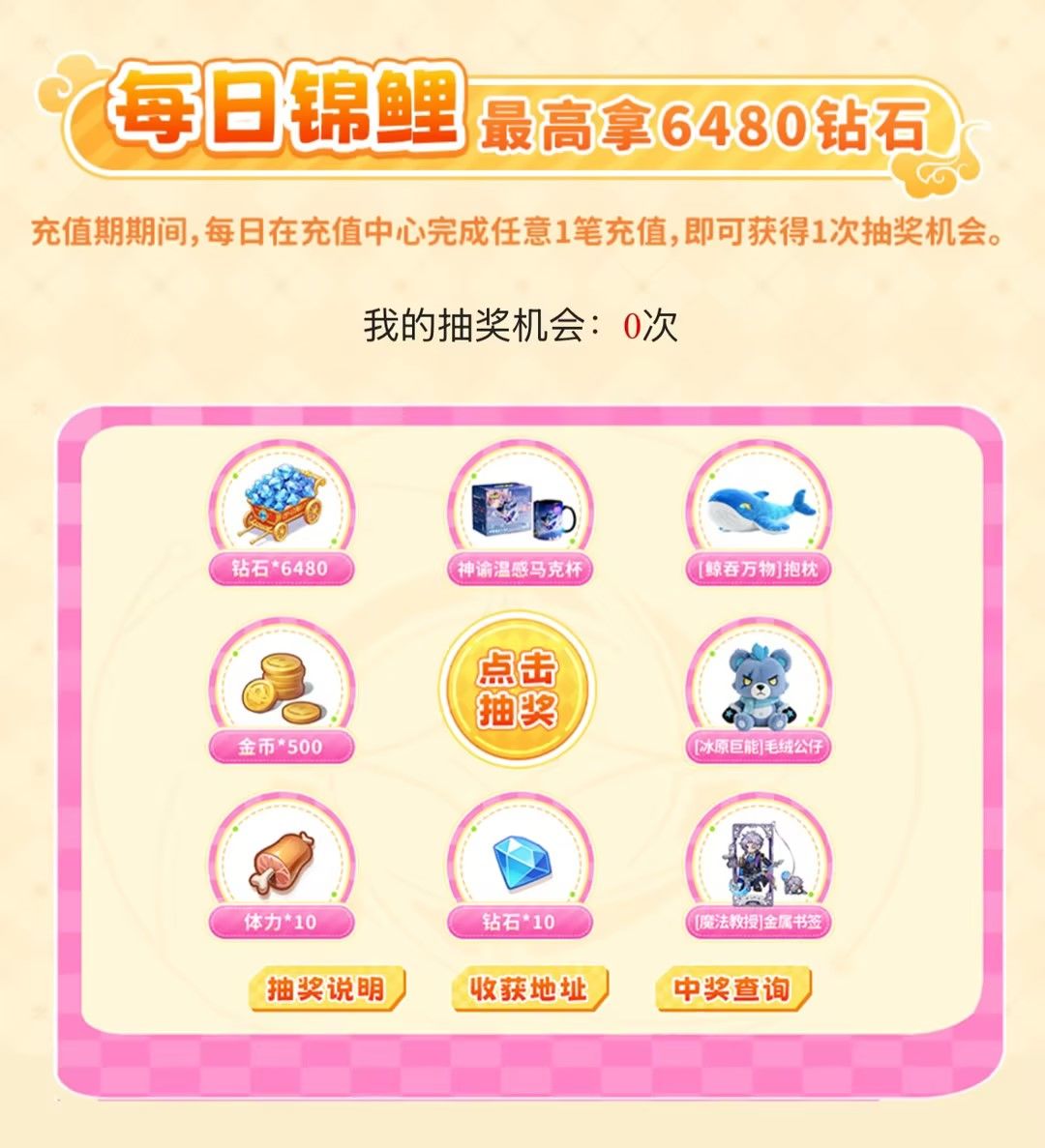The width and height of the screenshot is (1045, 1148).
Task: Click the red 0次 draw chances counter
Action: click(x=632, y=327)
